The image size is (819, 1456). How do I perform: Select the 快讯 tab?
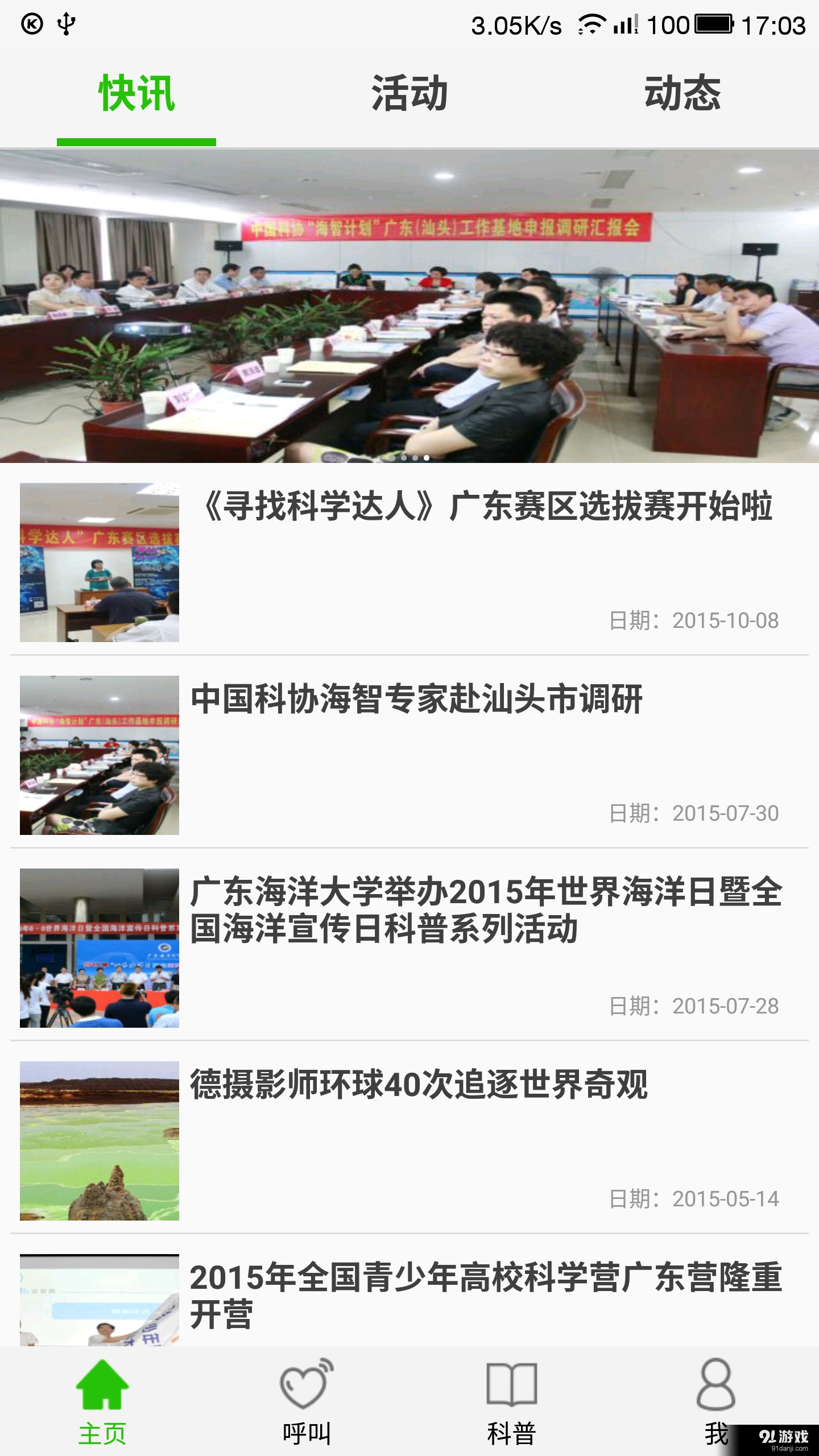pos(136,94)
